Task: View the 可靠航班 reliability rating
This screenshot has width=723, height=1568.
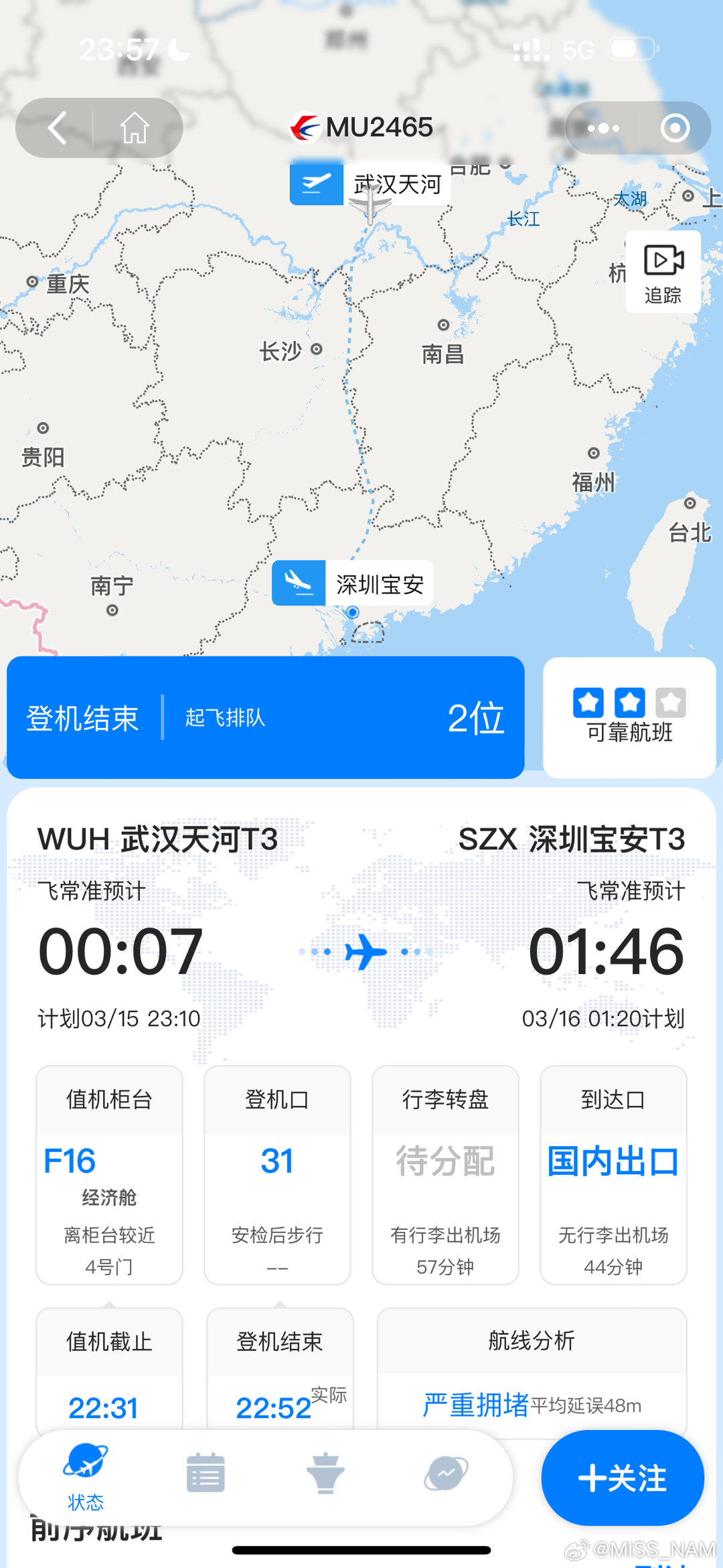Action: [629, 717]
